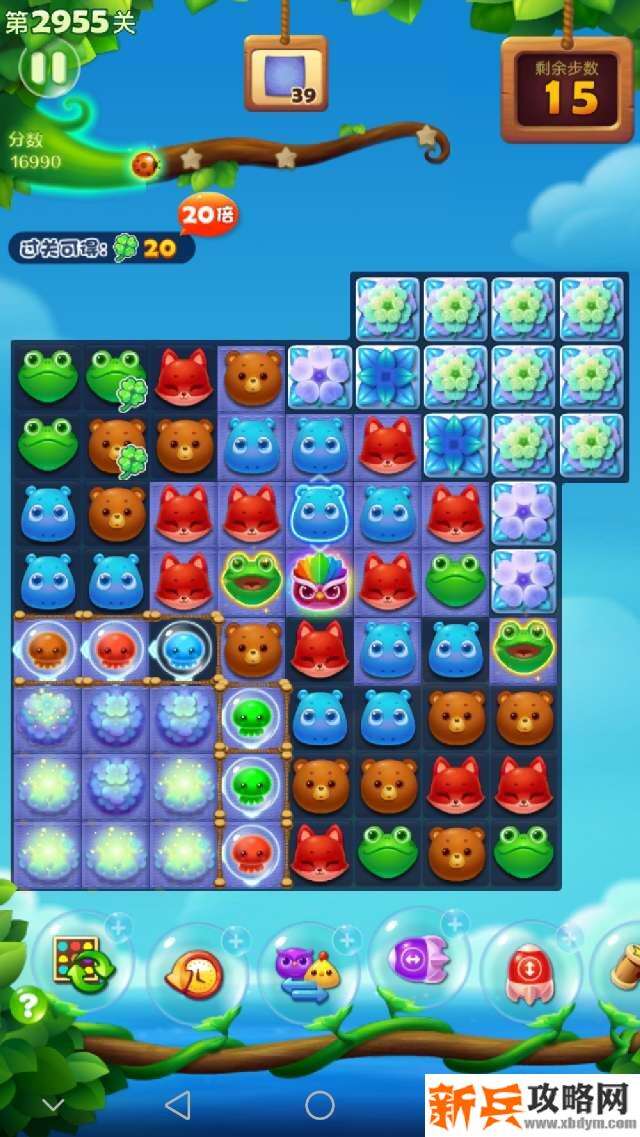Go back with the system back button
Screen dimensions: 640x1137
[x=177, y=1104]
